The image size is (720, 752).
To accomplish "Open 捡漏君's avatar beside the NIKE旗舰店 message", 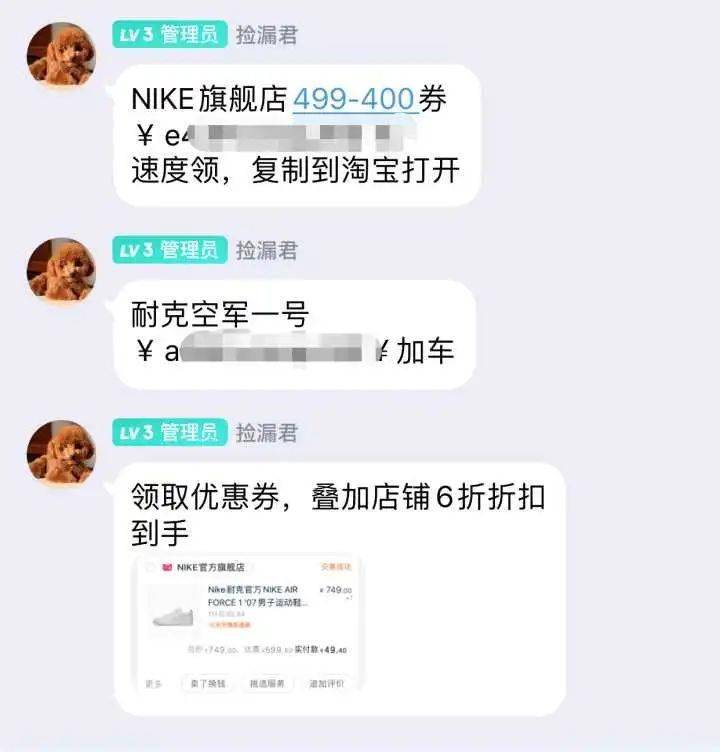I will tap(61, 54).
